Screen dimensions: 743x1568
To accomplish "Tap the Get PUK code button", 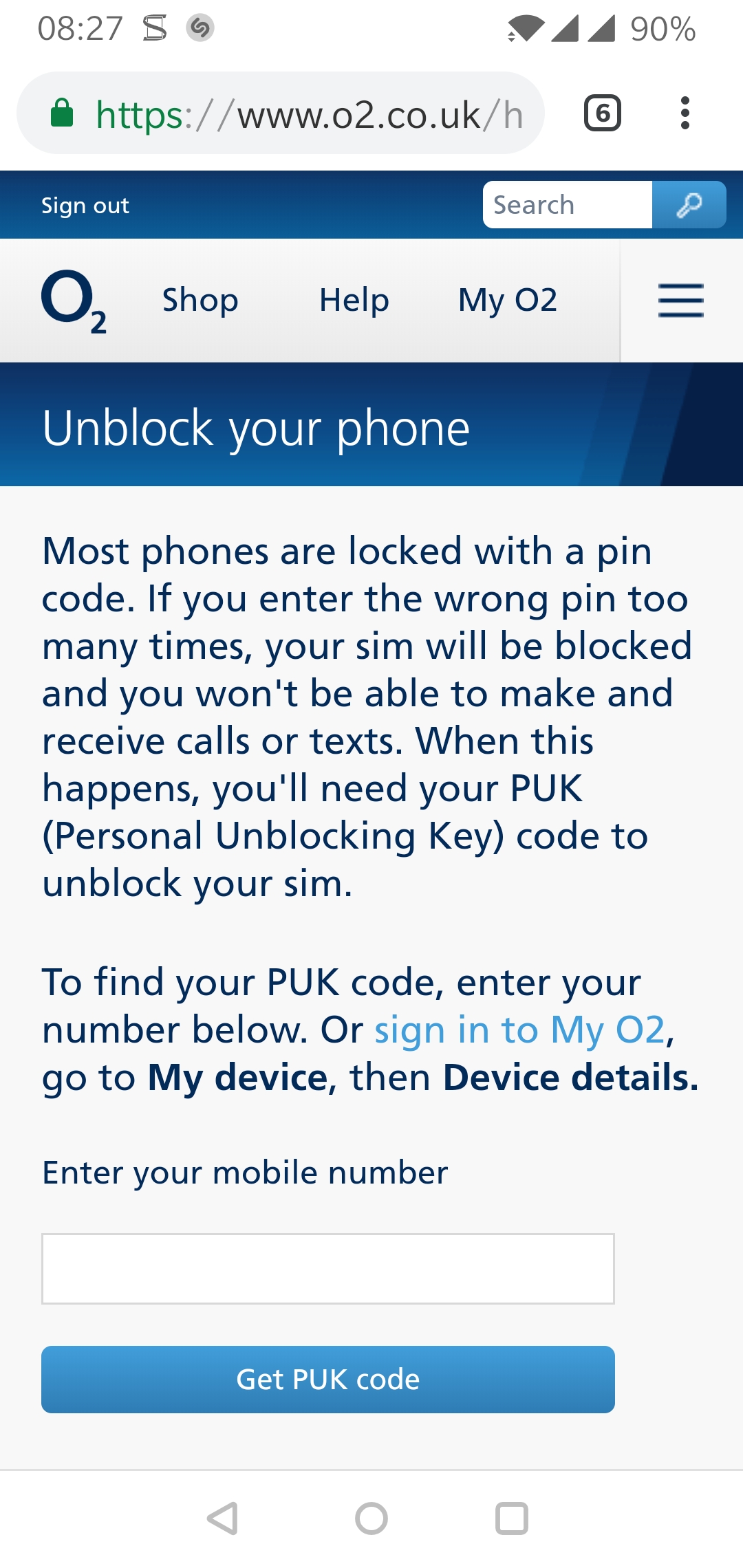I will pyautogui.click(x=327, y=1380).
